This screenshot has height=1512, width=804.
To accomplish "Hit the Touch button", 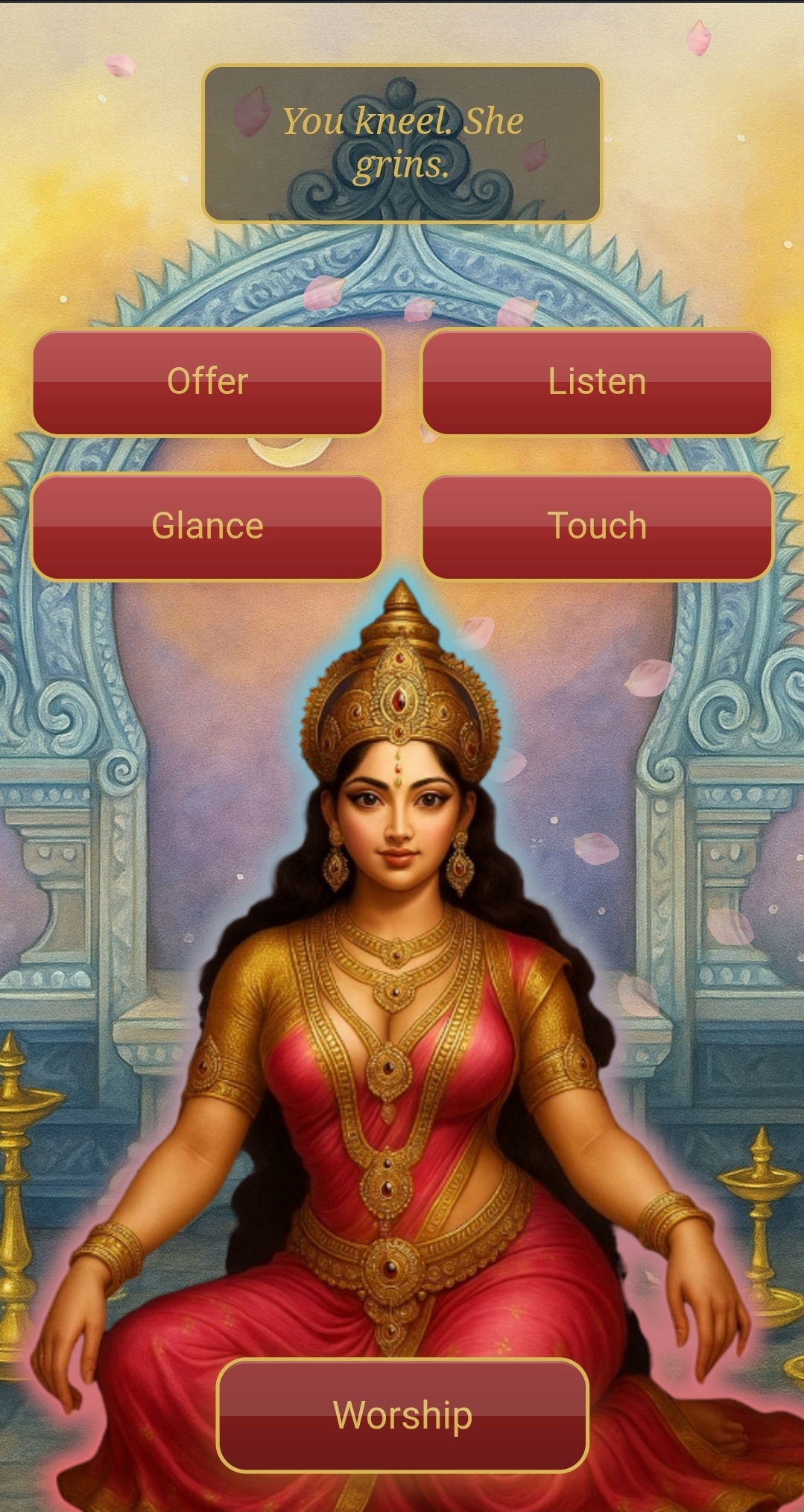I will [x=597, y=527].
